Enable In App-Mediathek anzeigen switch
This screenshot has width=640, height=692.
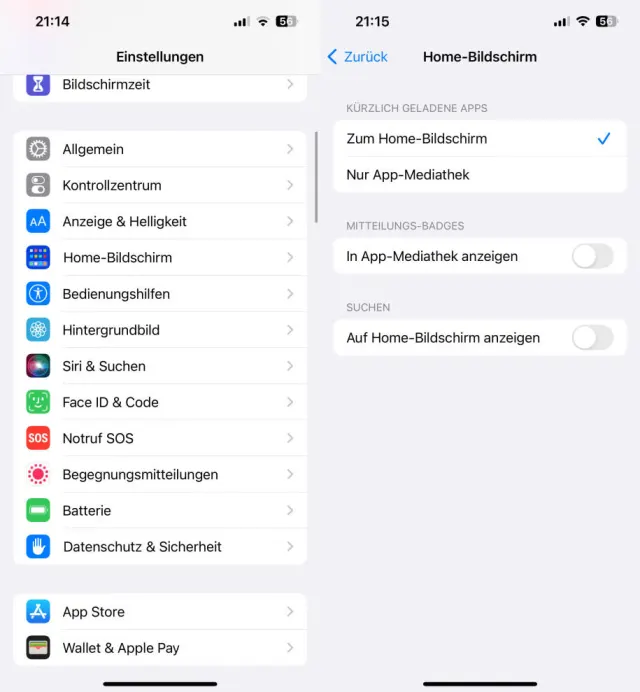tap(592, 257)
